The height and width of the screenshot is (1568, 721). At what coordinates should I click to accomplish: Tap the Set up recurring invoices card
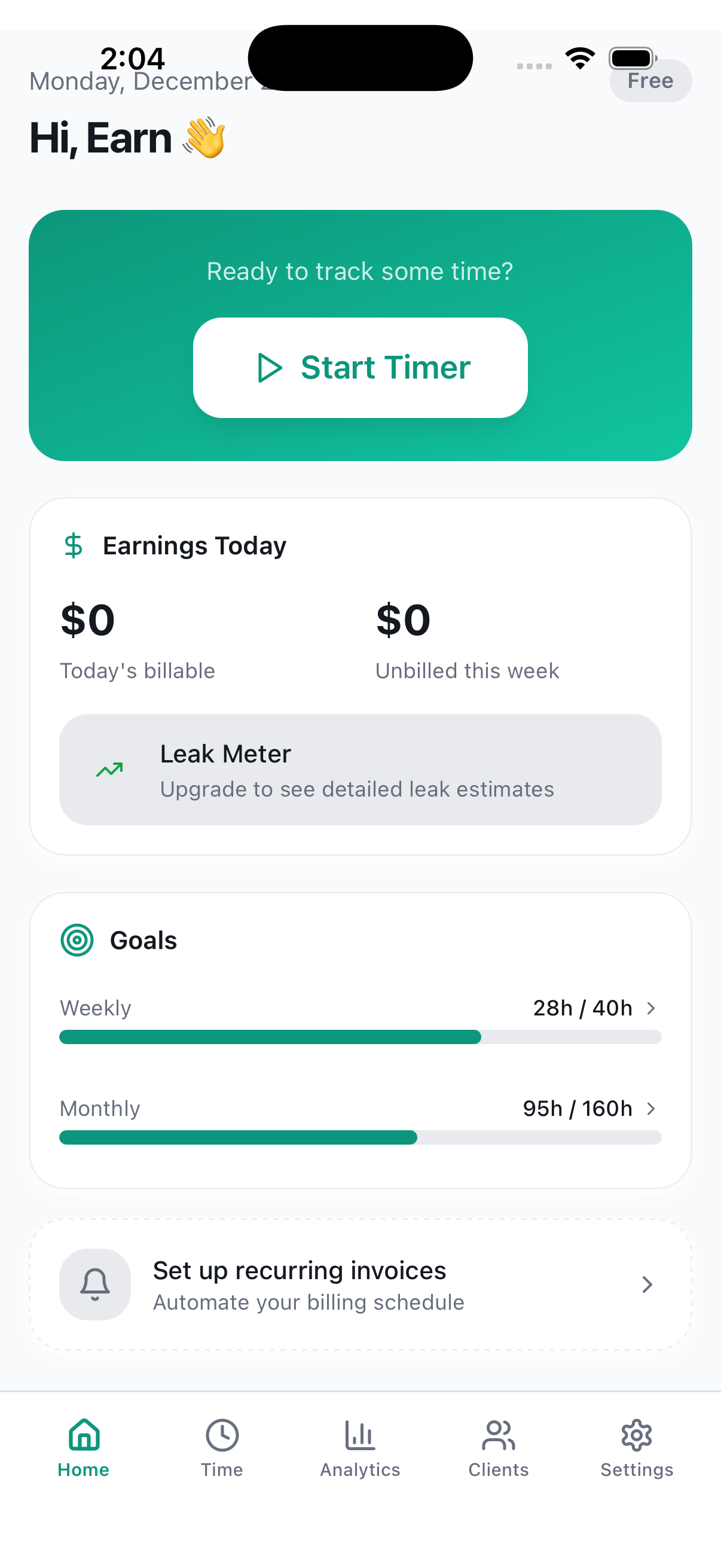360,1285
